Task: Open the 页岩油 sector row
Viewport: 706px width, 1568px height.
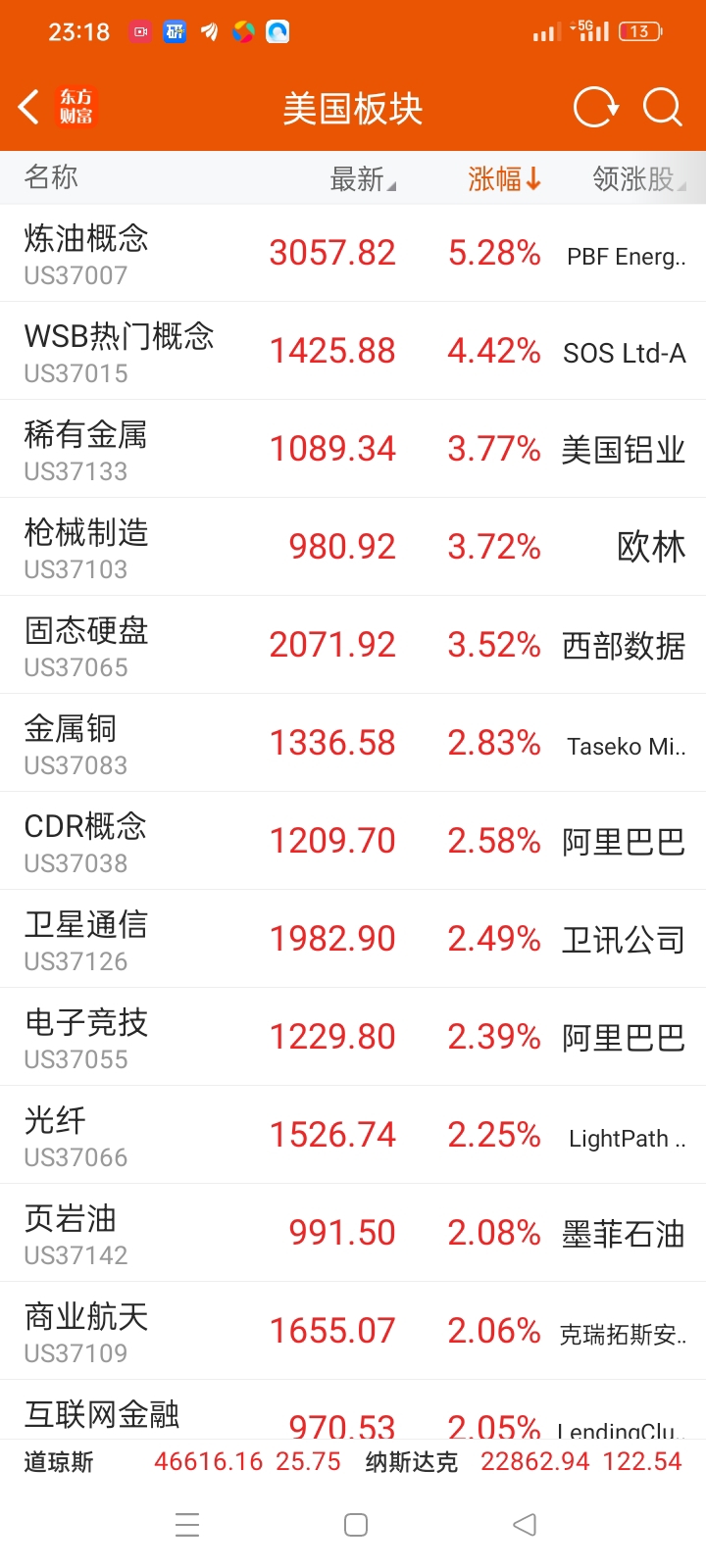Action: click(353, 1233)
